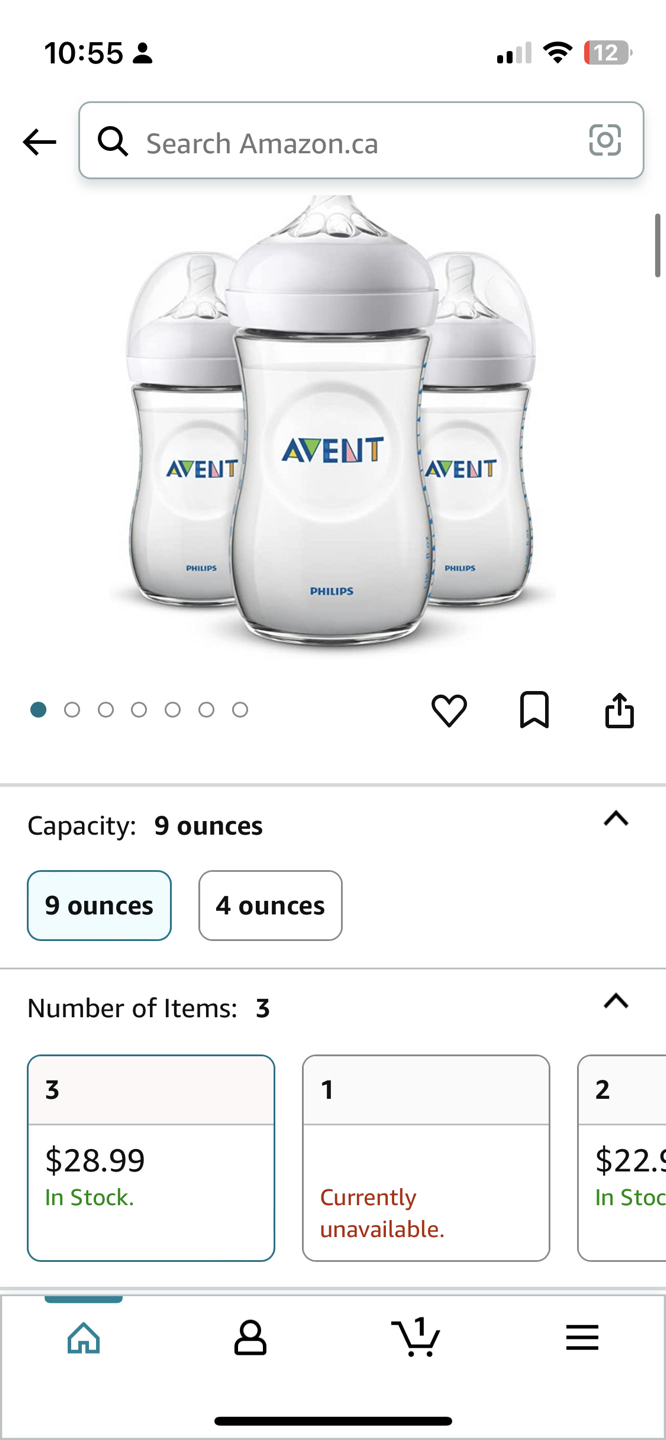Open the hamburger menu tab

[x=582, y=1338]
